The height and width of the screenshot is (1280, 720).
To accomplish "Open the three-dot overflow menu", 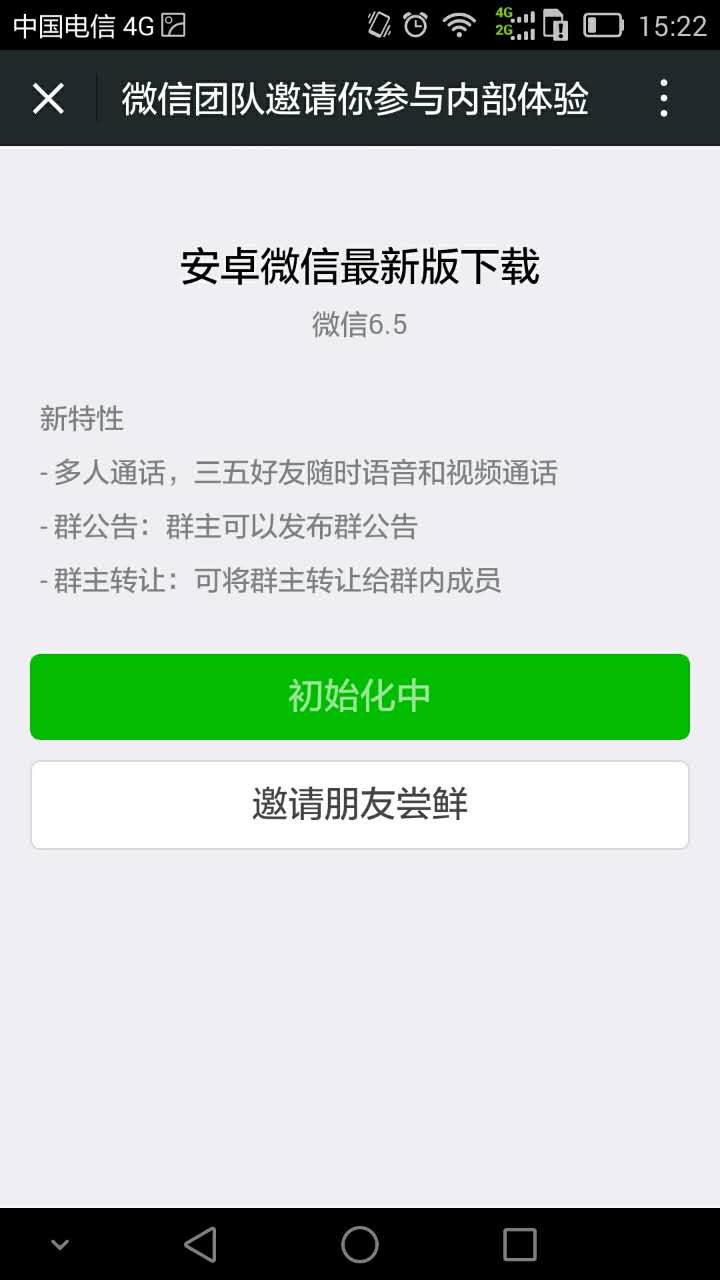I will [664, 99].
